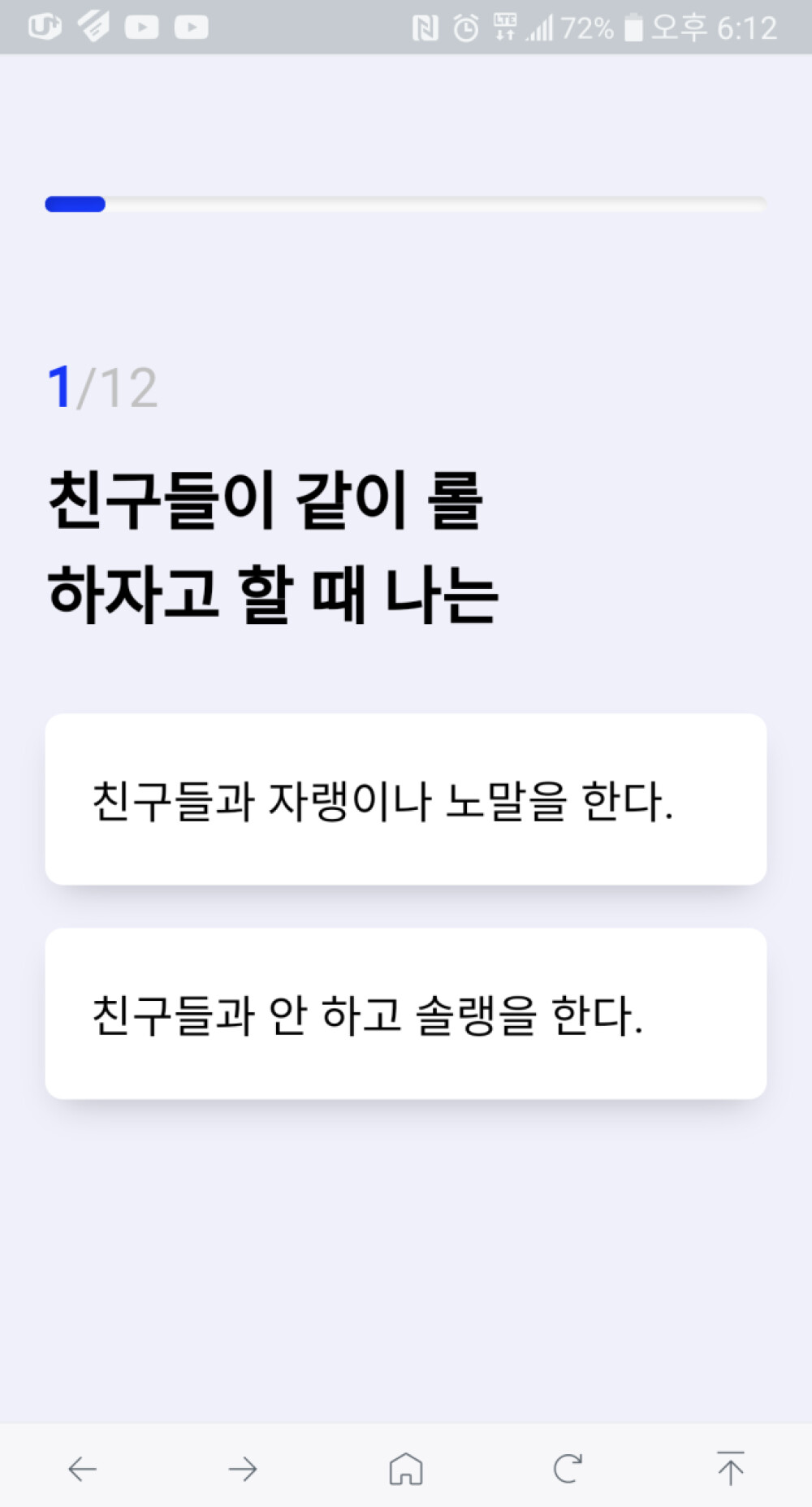This screenshot has height=1507, width=812.
Task: Jump to top of the page
Action: (730, 1469)
